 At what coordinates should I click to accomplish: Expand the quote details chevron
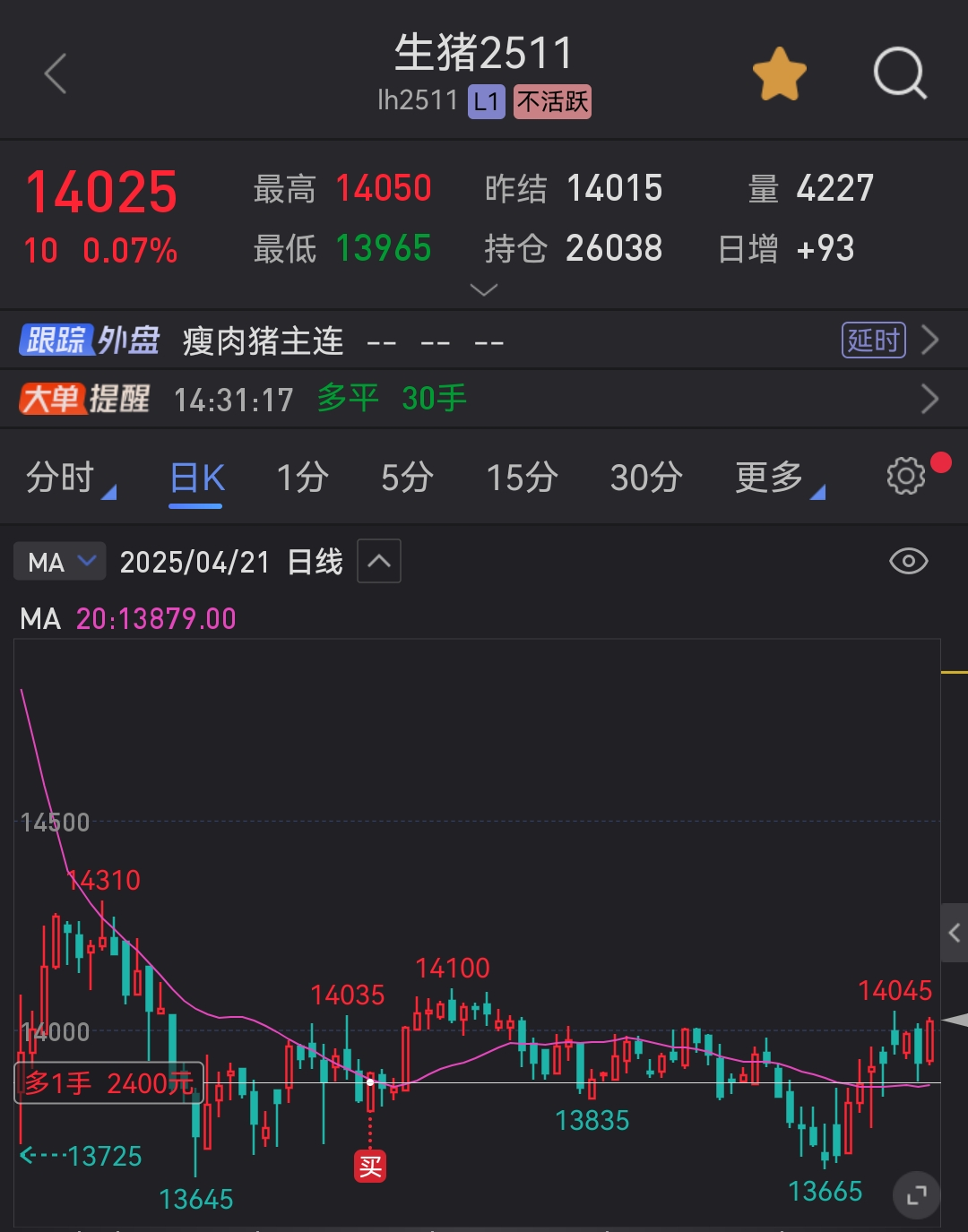point(483,289)
